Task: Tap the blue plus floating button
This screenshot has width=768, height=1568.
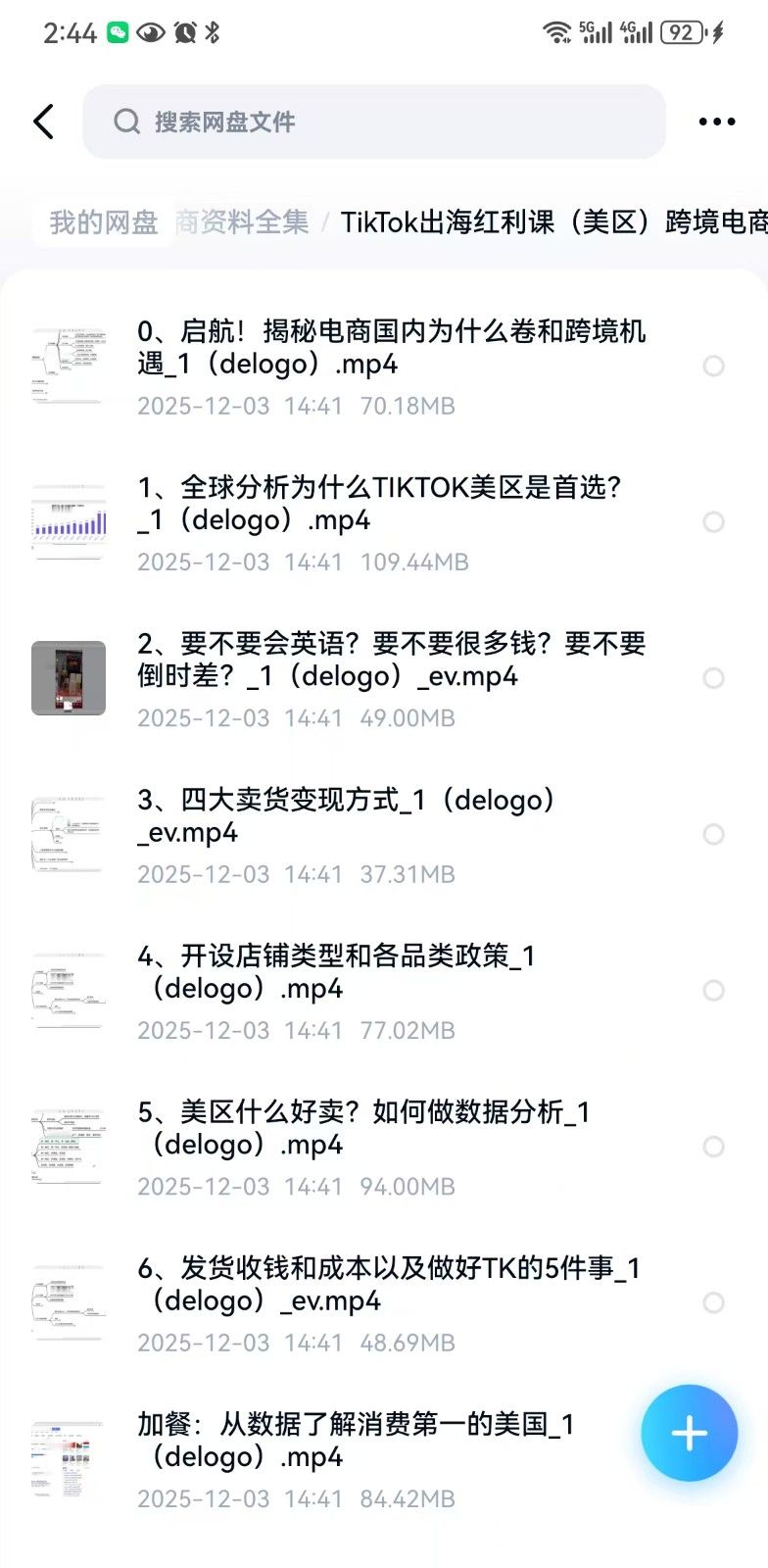Action: pos(689,1433)
